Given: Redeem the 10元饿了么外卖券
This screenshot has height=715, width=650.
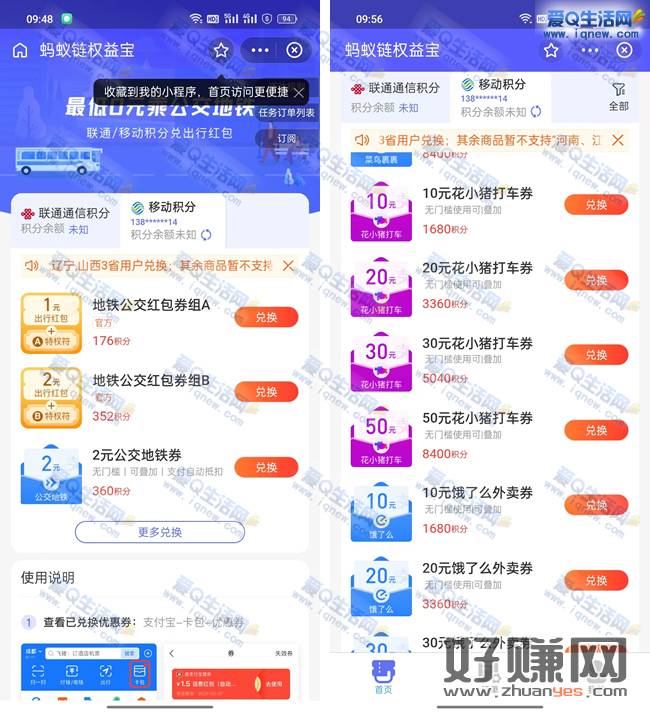Looking at the screenshot, I should point(596,505).
